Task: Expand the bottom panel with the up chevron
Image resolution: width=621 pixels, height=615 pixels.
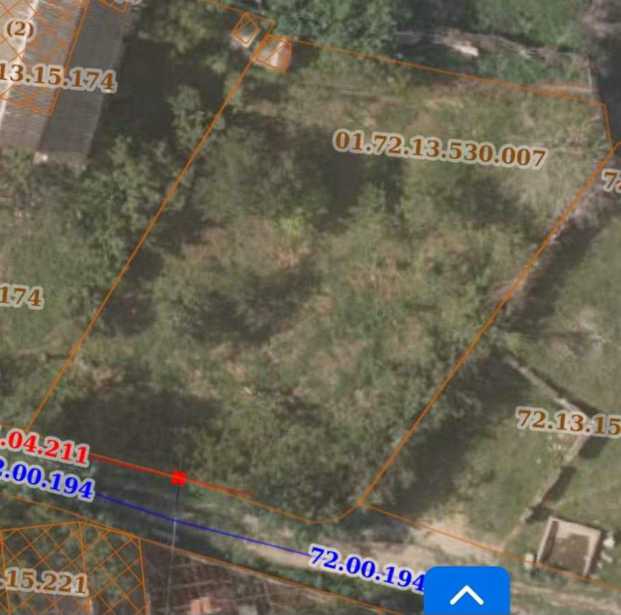Action: (467, 595)
